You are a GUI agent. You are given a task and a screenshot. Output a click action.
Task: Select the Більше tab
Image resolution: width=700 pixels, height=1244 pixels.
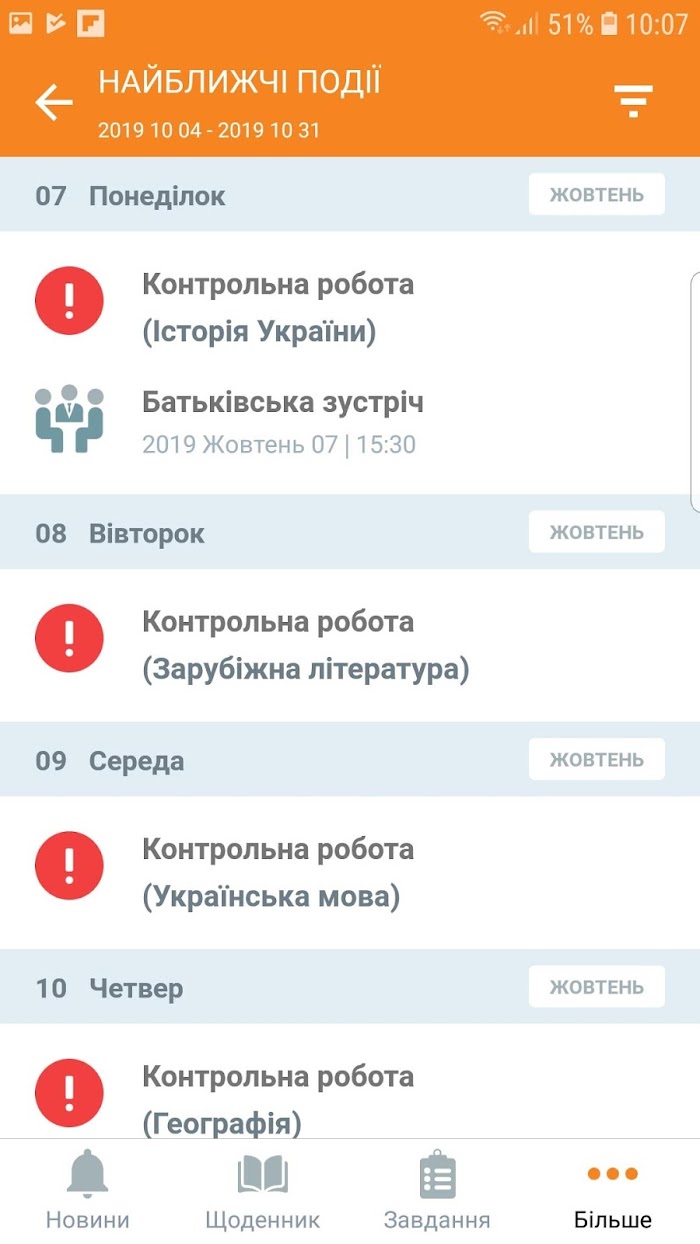pos(613,1190)
